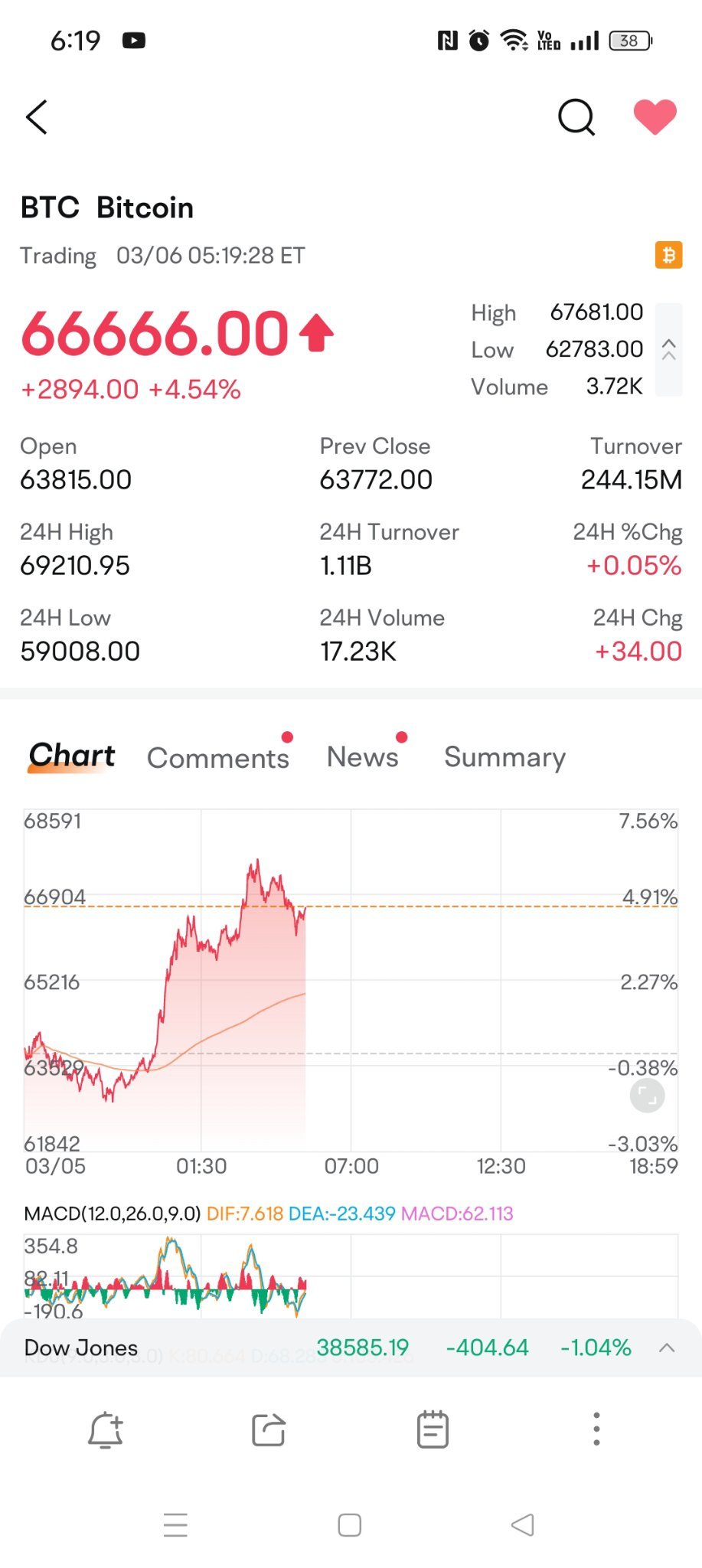Tap the Bitcoin currency badge icon

[668, 255]
